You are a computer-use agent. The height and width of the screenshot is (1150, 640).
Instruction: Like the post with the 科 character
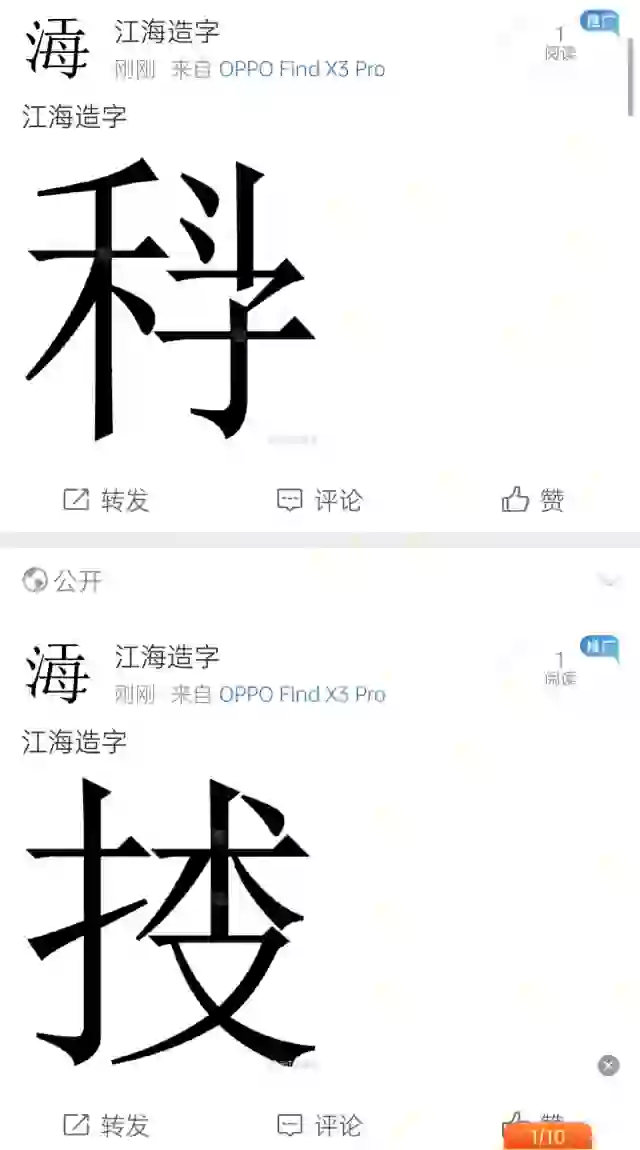tap(532, 500)
